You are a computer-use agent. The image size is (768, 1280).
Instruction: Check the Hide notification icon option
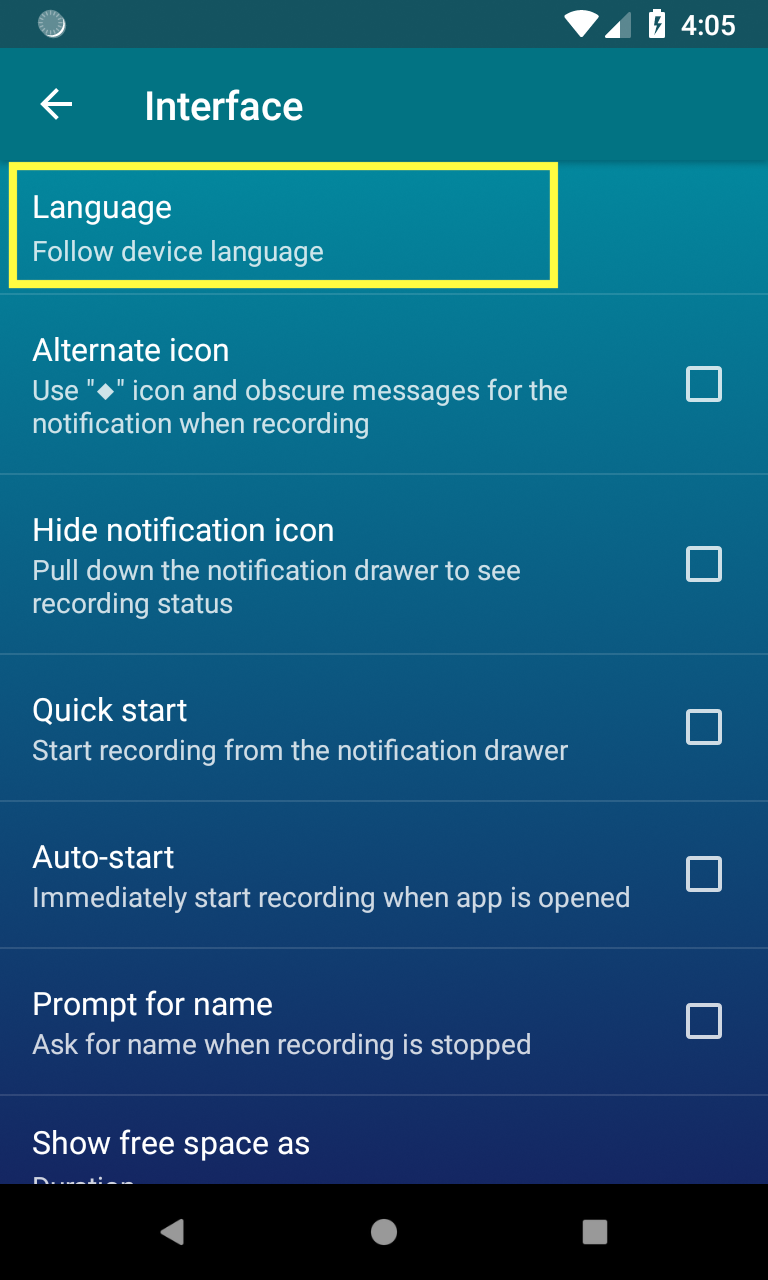point(704,564)
